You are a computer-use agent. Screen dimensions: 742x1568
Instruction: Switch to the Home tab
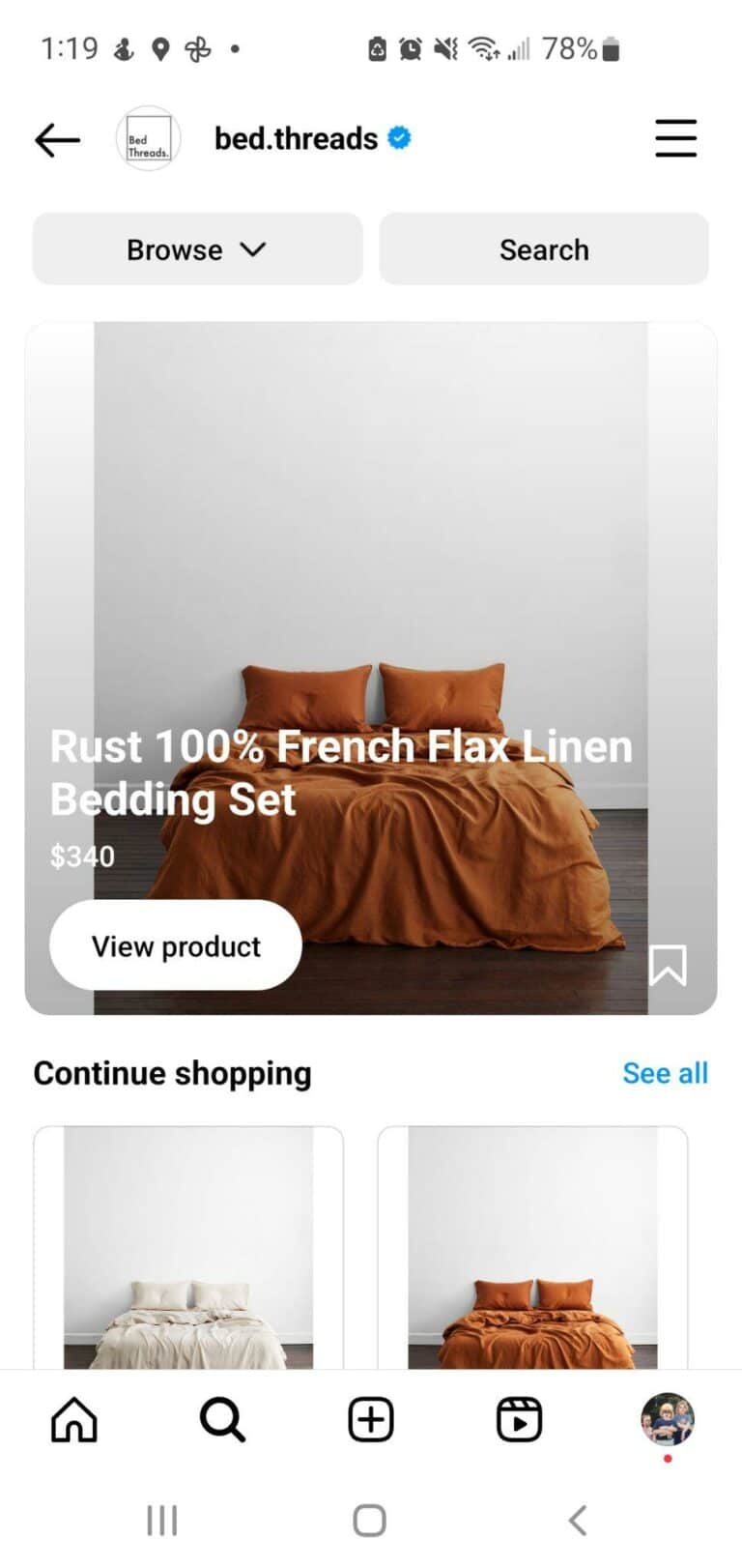(74, 1420)
